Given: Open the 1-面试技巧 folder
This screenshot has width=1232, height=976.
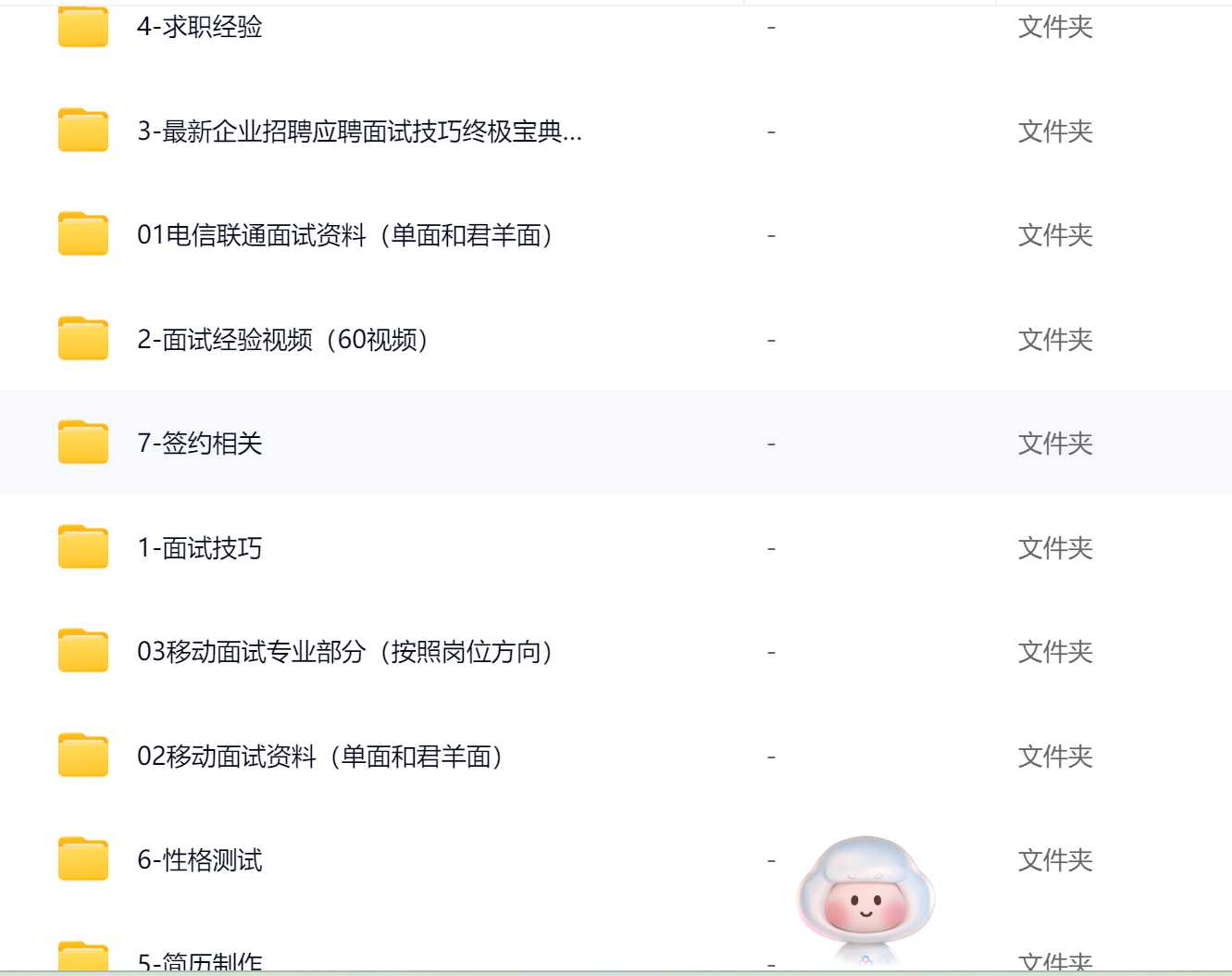Looking at the screenshot, I should (199, 548).
